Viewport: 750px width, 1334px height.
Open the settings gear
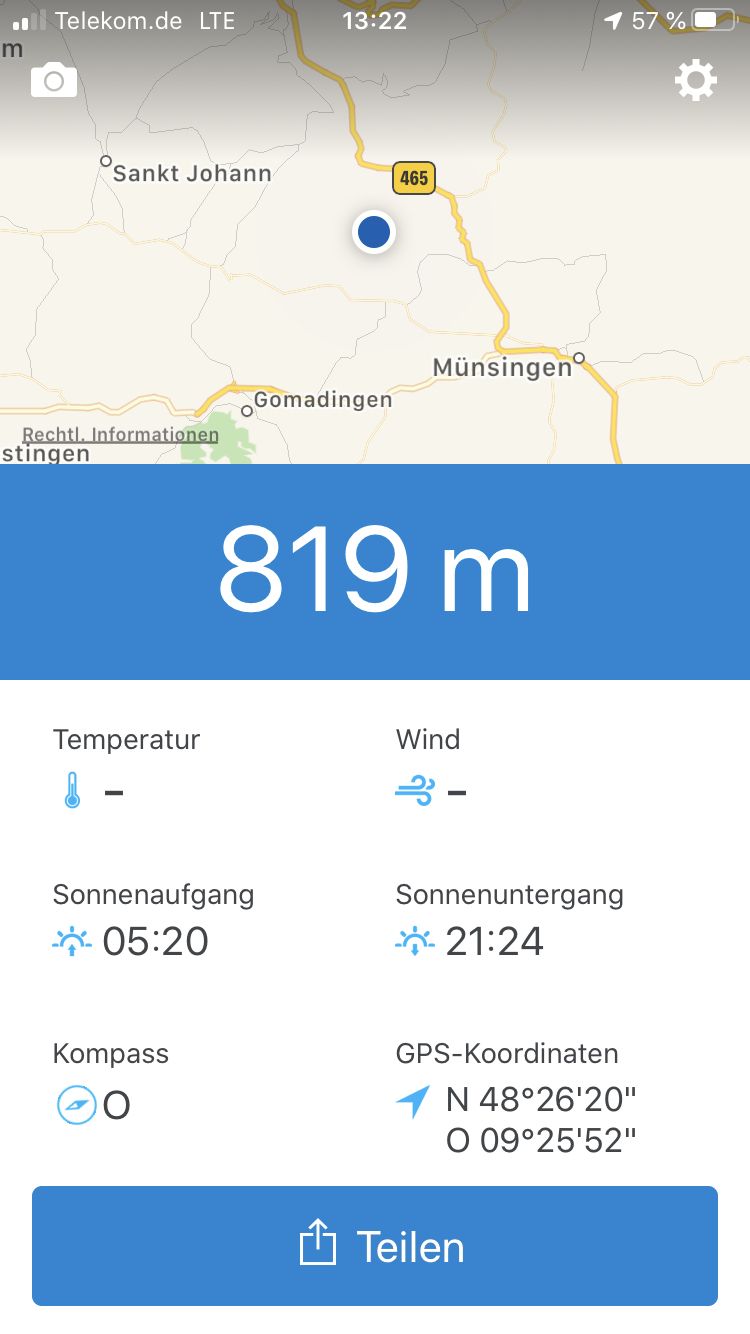696,80
